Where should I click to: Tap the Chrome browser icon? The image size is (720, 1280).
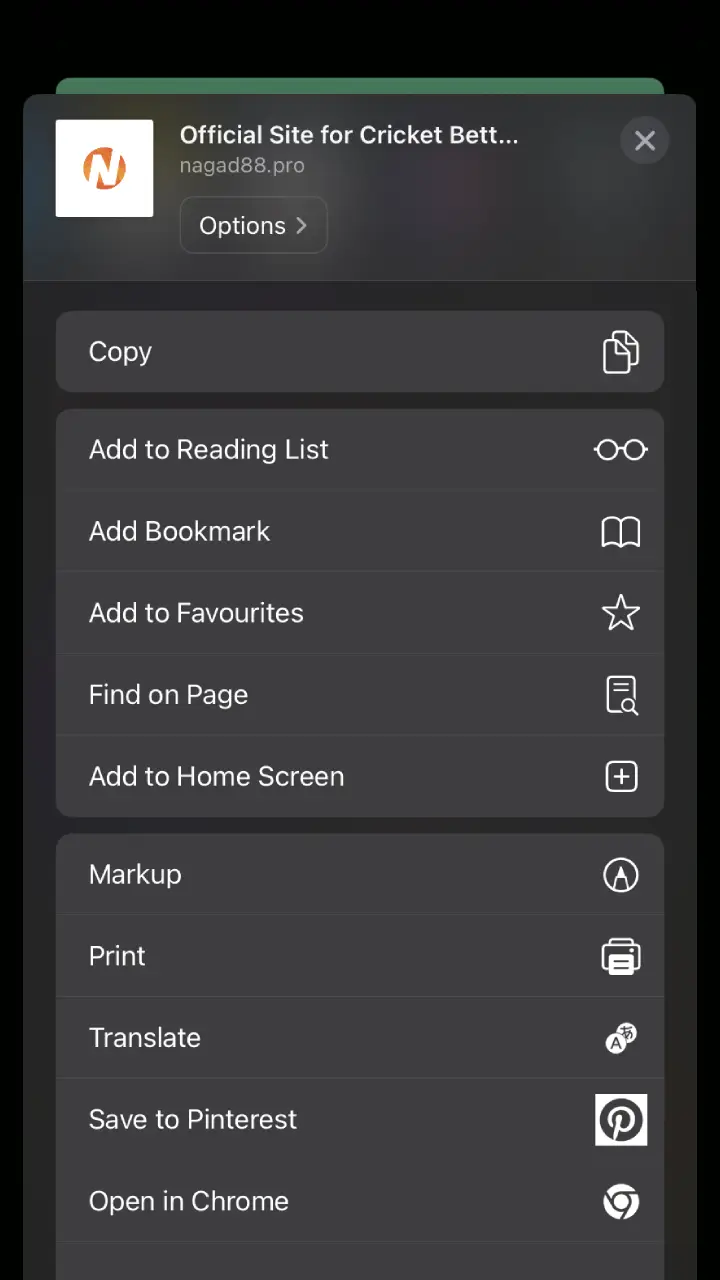coord(621,1201)
